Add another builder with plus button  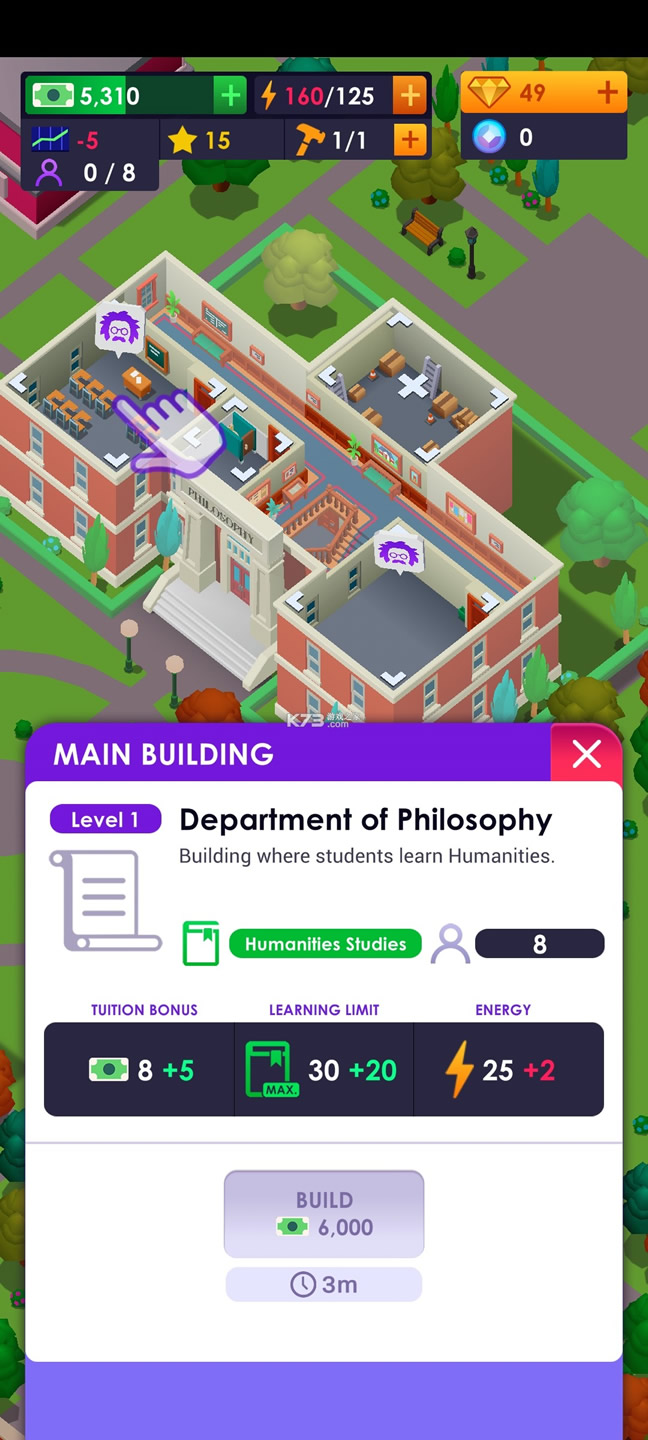coord(409,140)
